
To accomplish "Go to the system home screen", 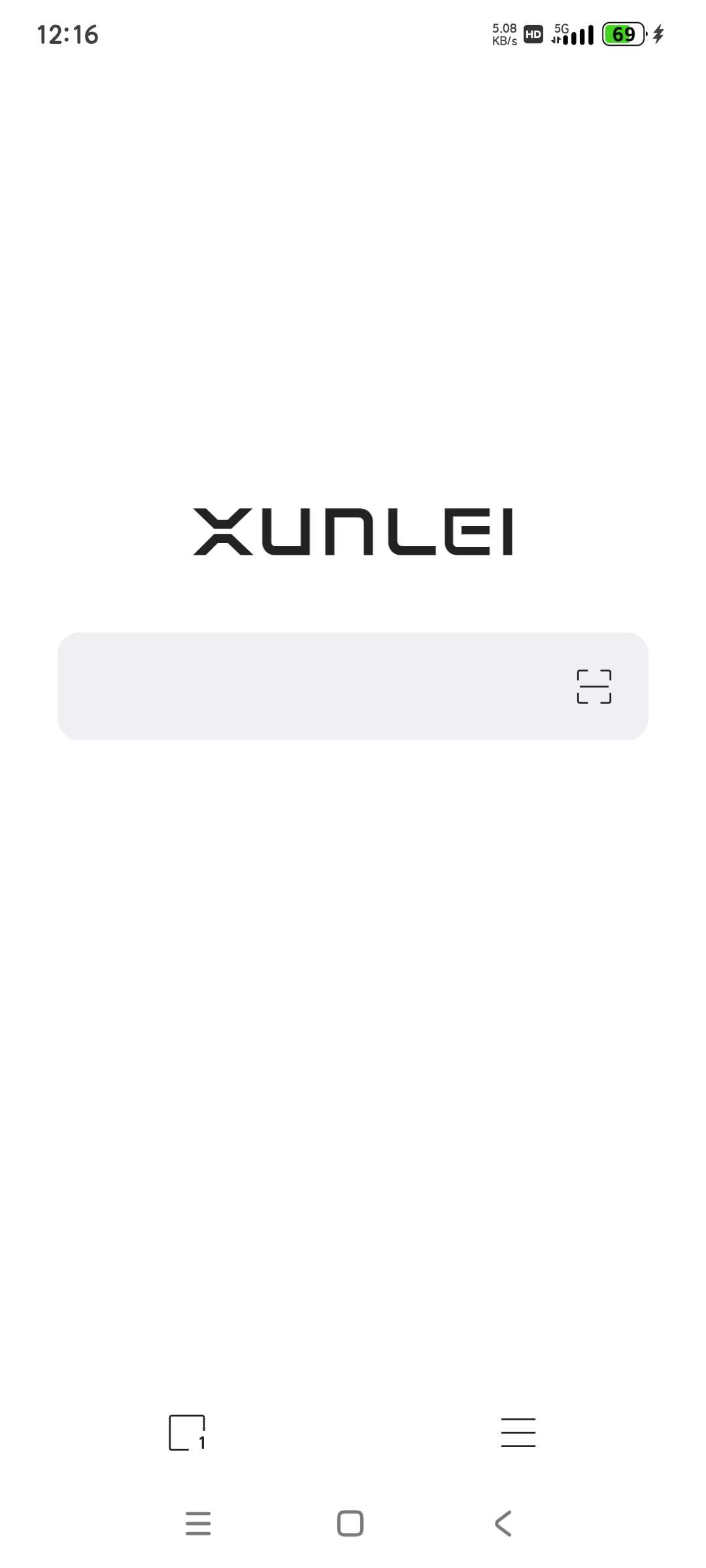I will (350, 1524).
